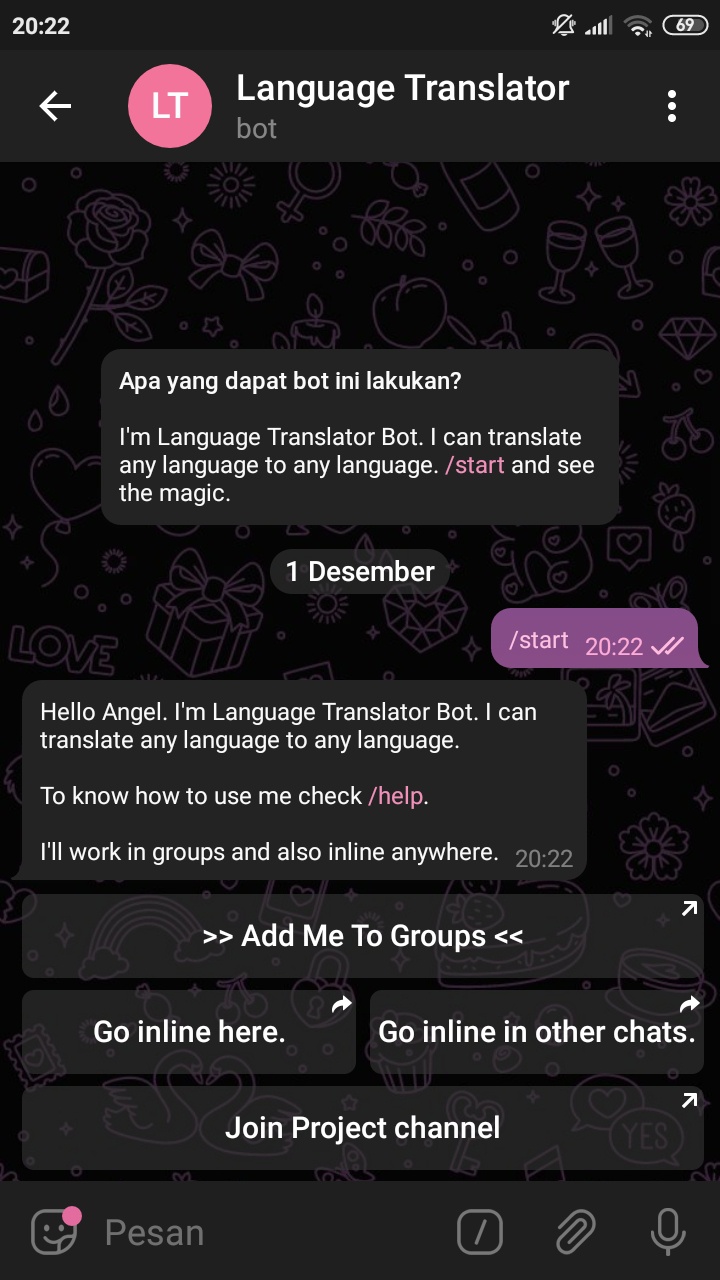Choose Go inline here

tap(189, 1032)
